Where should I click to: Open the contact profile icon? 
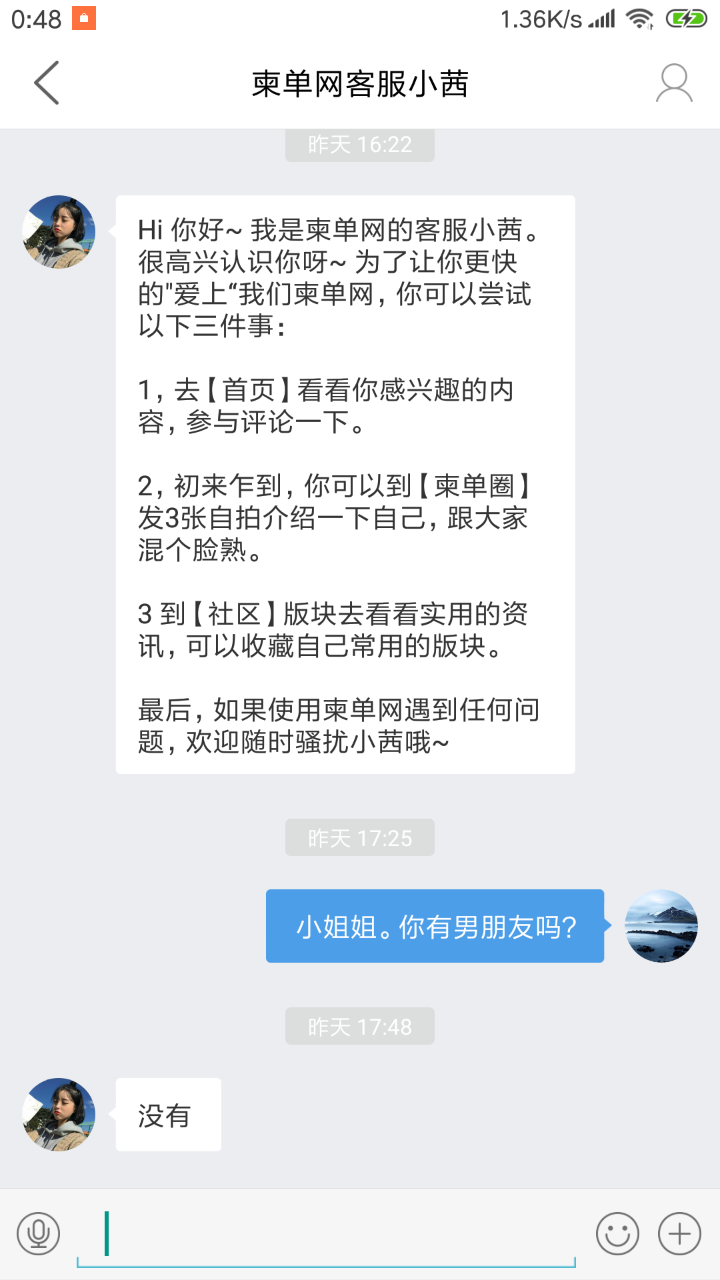tap(674, 83)
